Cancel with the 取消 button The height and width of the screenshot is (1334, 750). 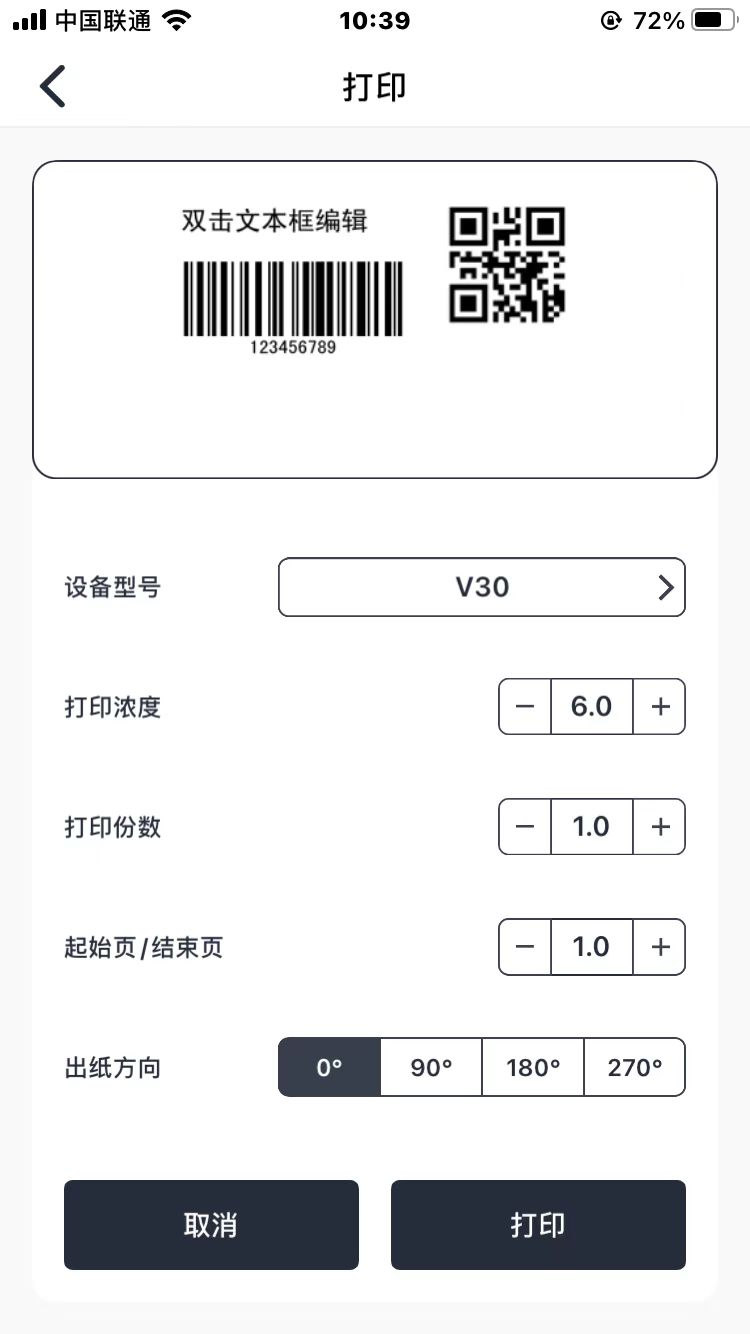coord(211,1225)
